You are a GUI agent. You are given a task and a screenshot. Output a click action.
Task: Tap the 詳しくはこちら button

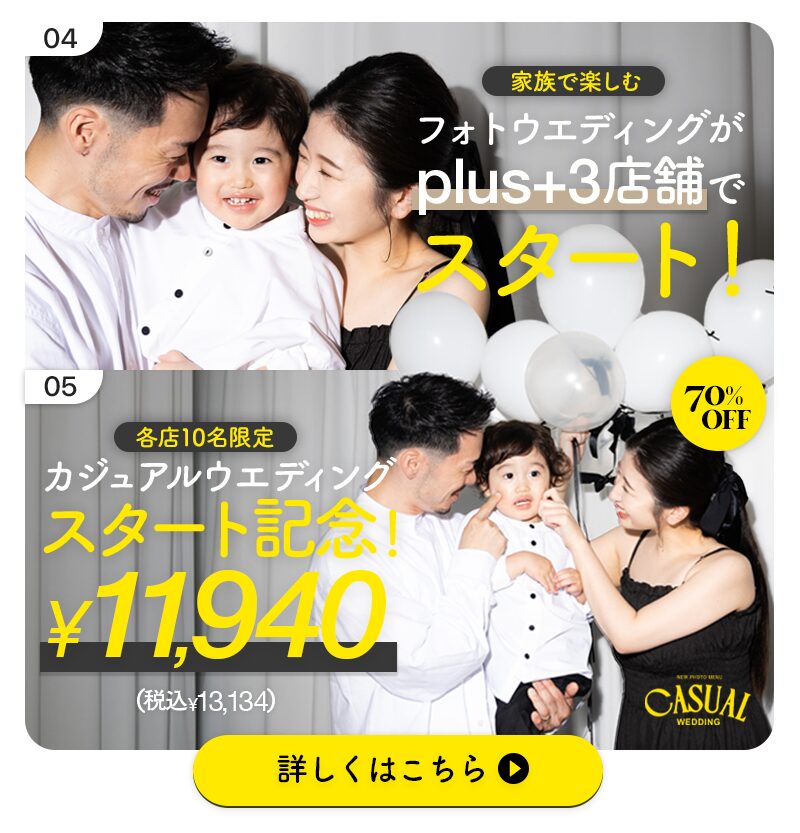click(398, 769)
